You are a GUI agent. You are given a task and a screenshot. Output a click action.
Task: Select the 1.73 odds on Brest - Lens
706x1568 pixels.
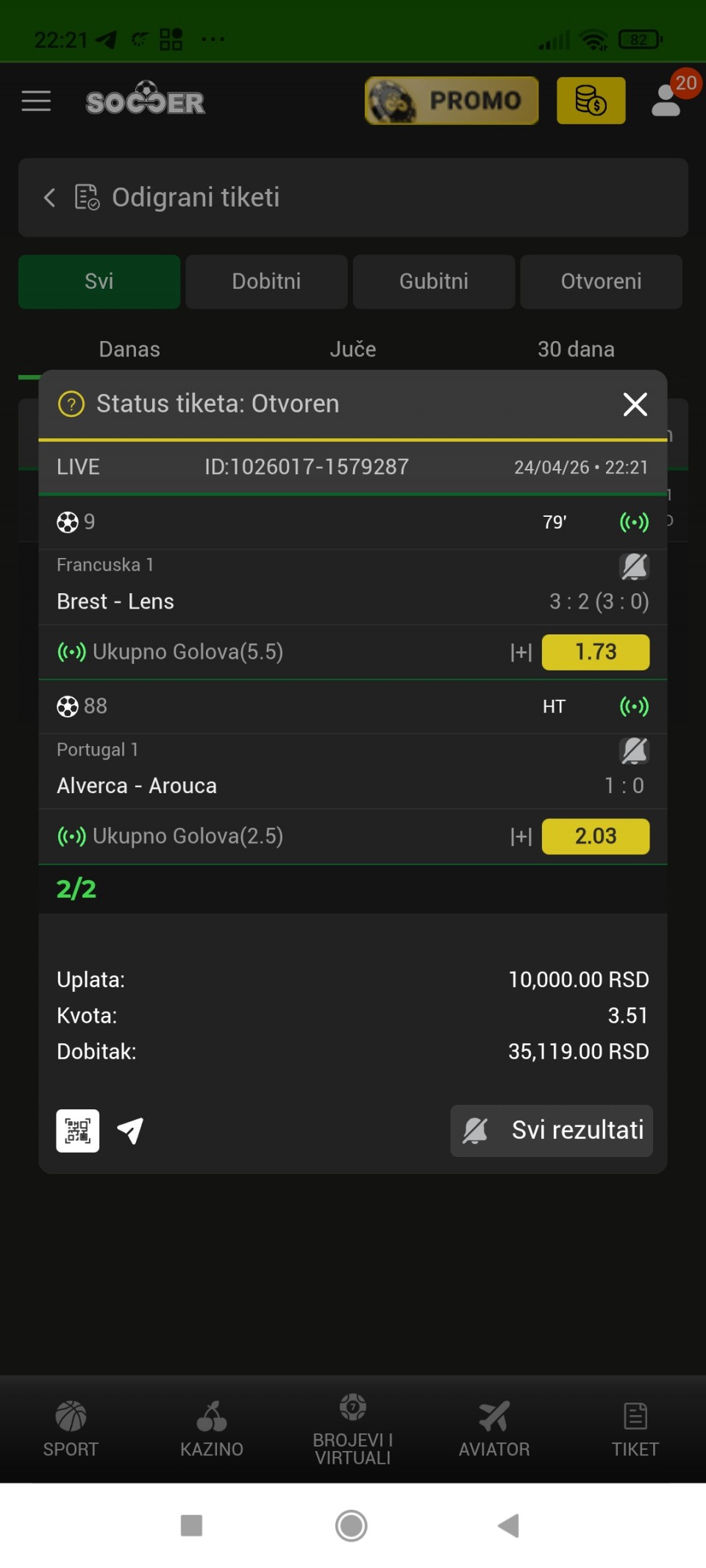(595, 652)
